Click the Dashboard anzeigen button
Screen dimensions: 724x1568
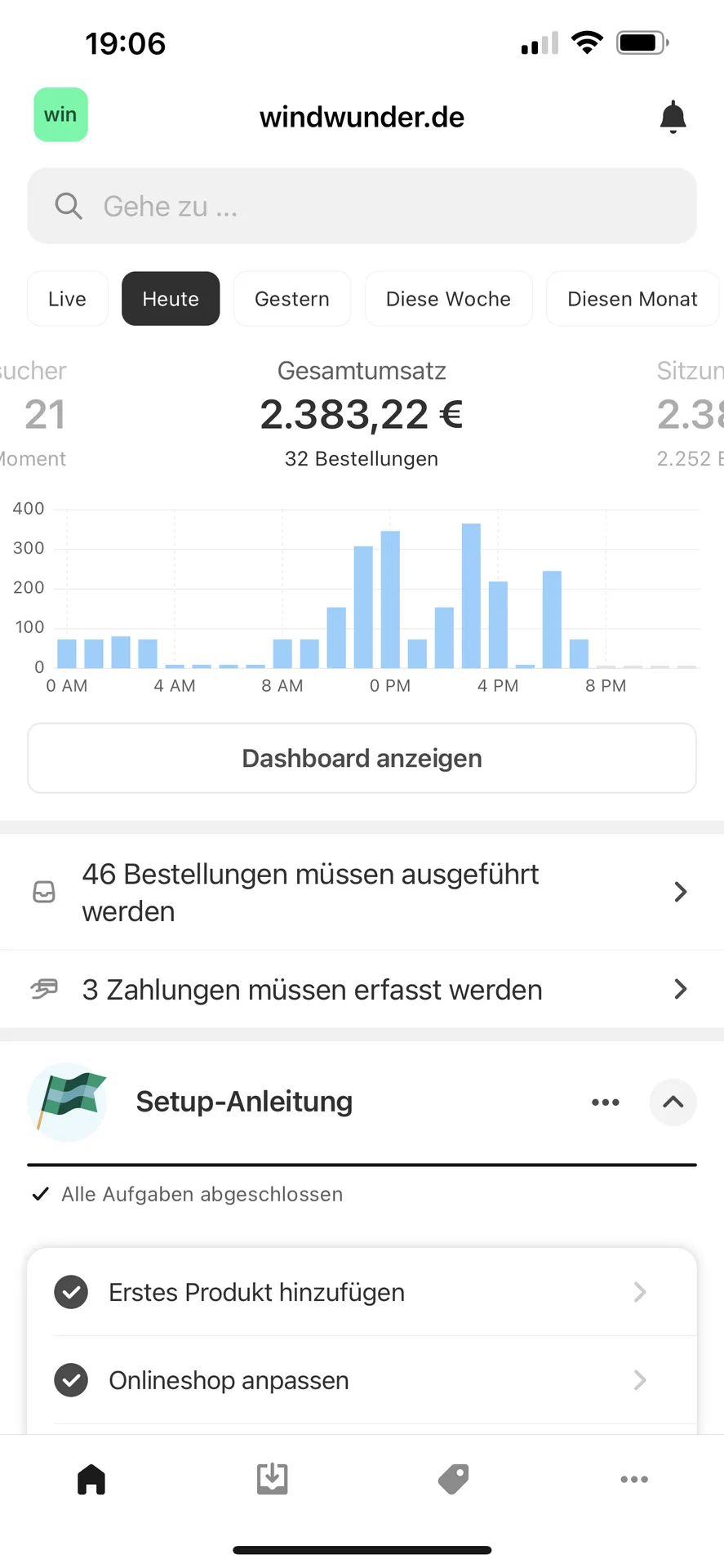point(362,758)
